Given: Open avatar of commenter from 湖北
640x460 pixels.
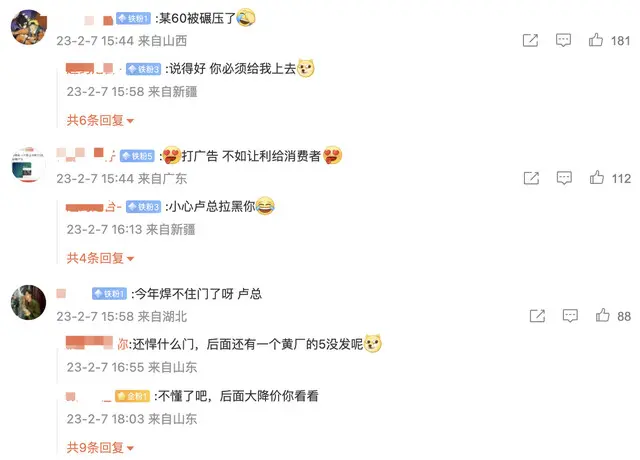Looking at the screenshot, I should 28,302.
